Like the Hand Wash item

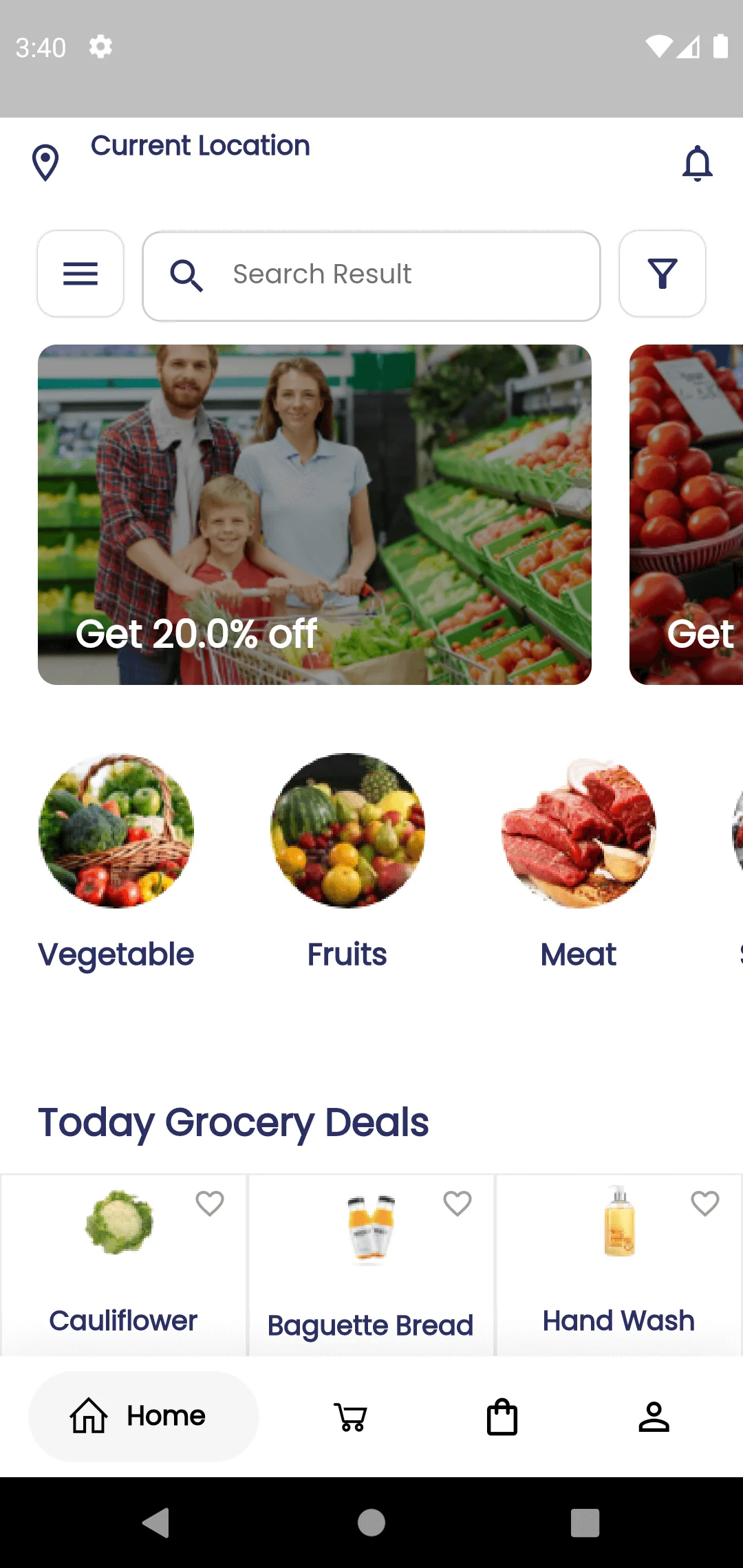pos(705,1204)
